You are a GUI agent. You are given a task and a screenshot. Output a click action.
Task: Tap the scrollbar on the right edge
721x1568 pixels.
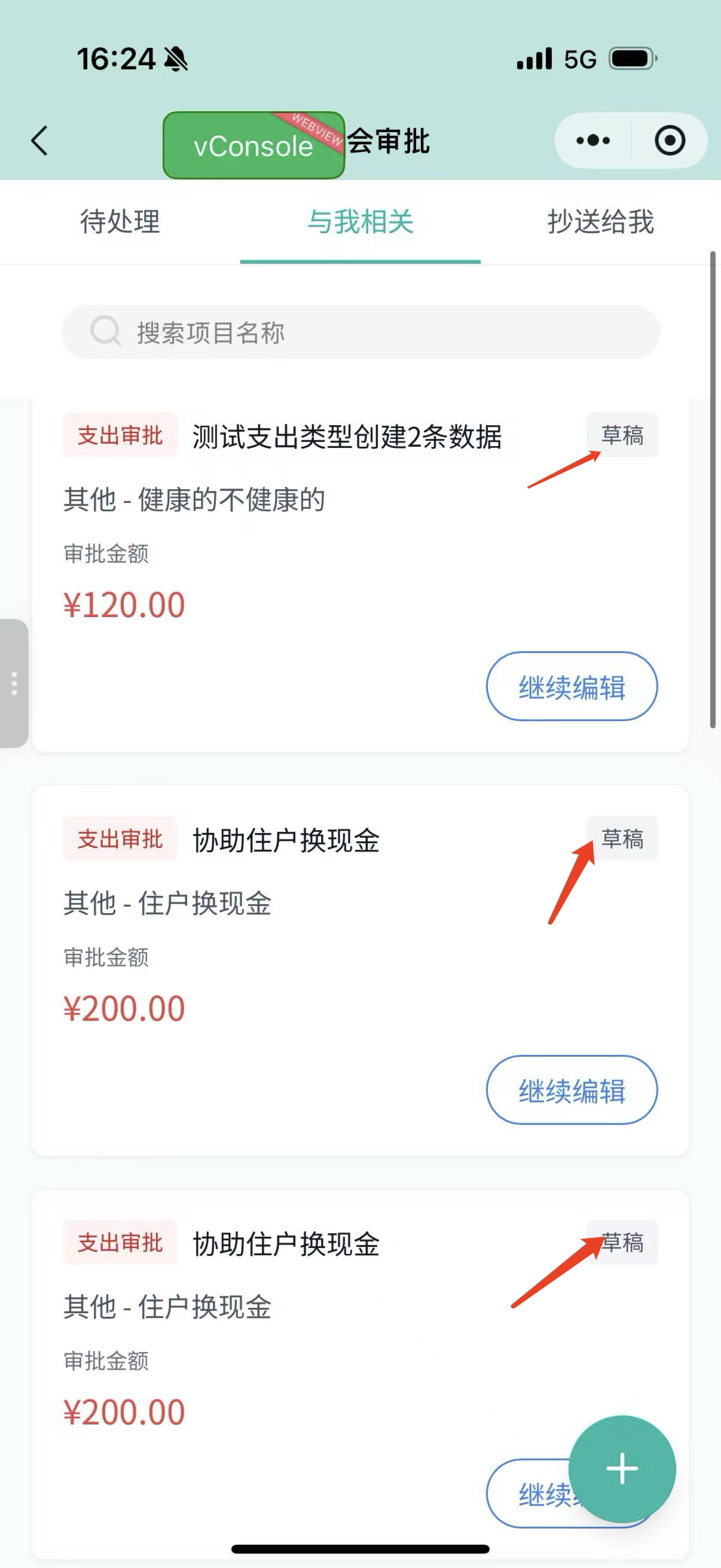point(712,487)
